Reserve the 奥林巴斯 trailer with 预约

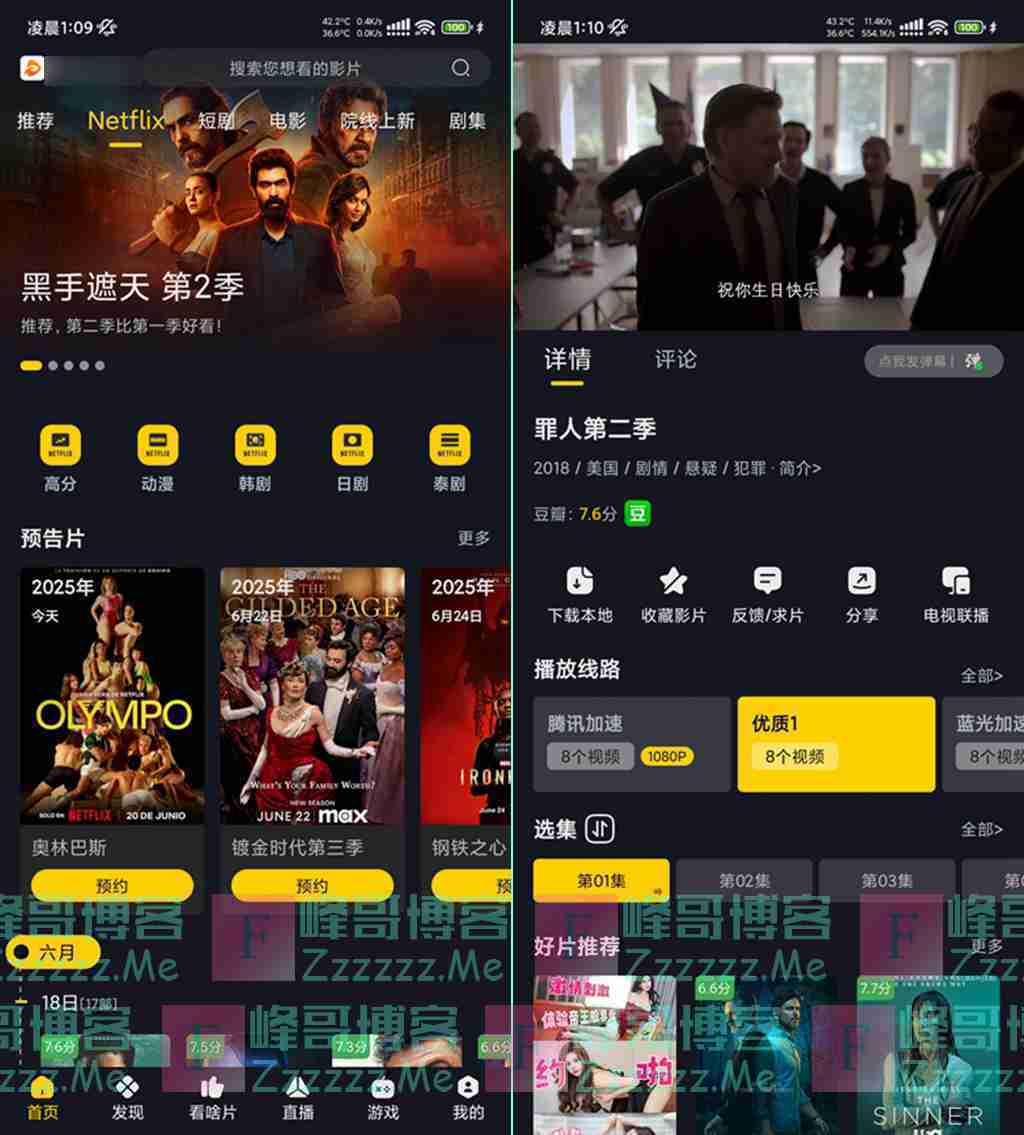coord(112,885)
